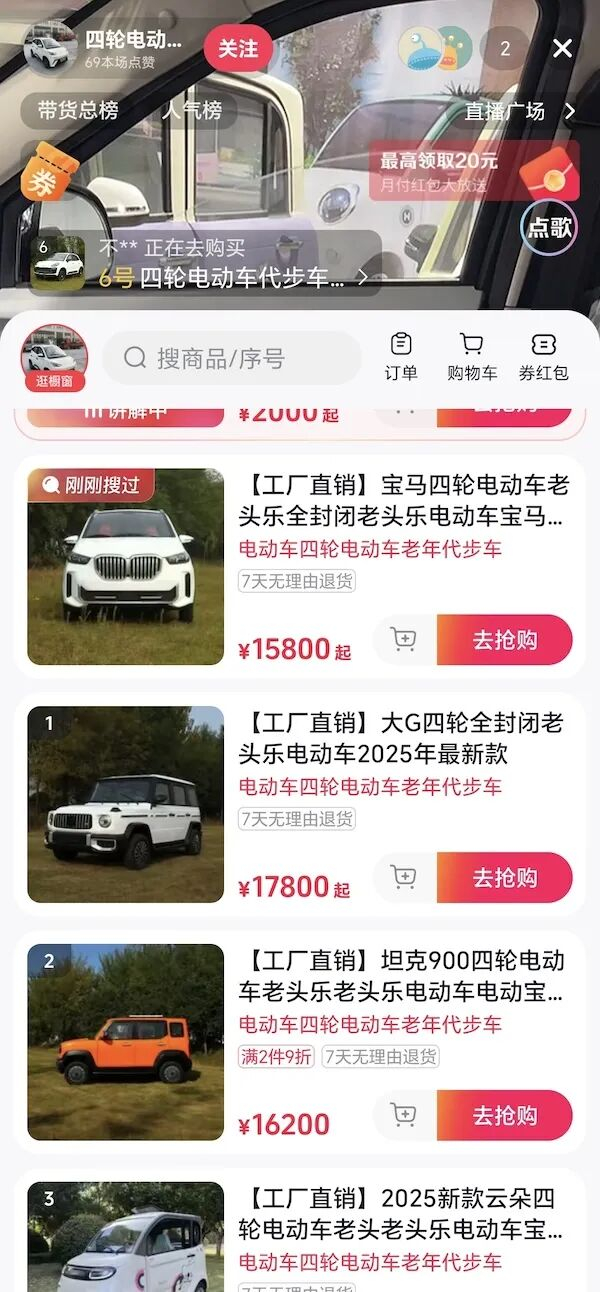Tap the 搜商品/序号 search field
600x1292 pixels.
[x=232, y=358]
